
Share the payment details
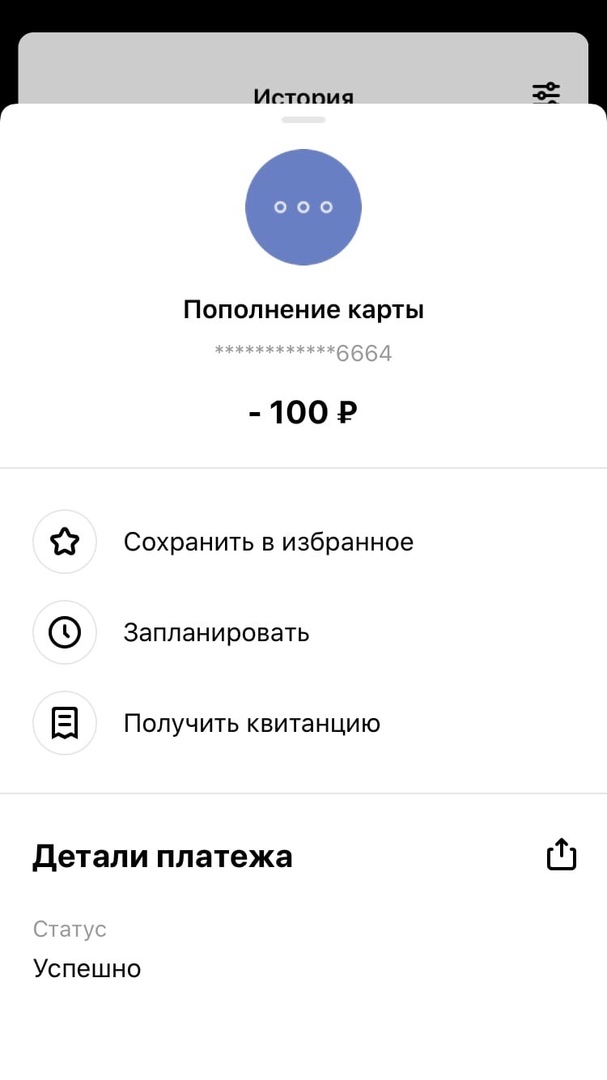coord(561,855)
